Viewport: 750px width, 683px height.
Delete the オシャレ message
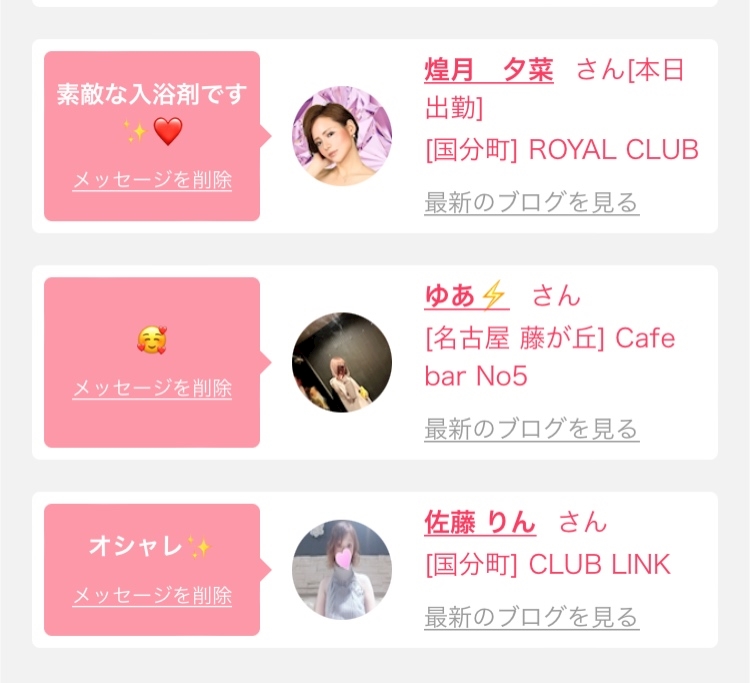(152, 596)
